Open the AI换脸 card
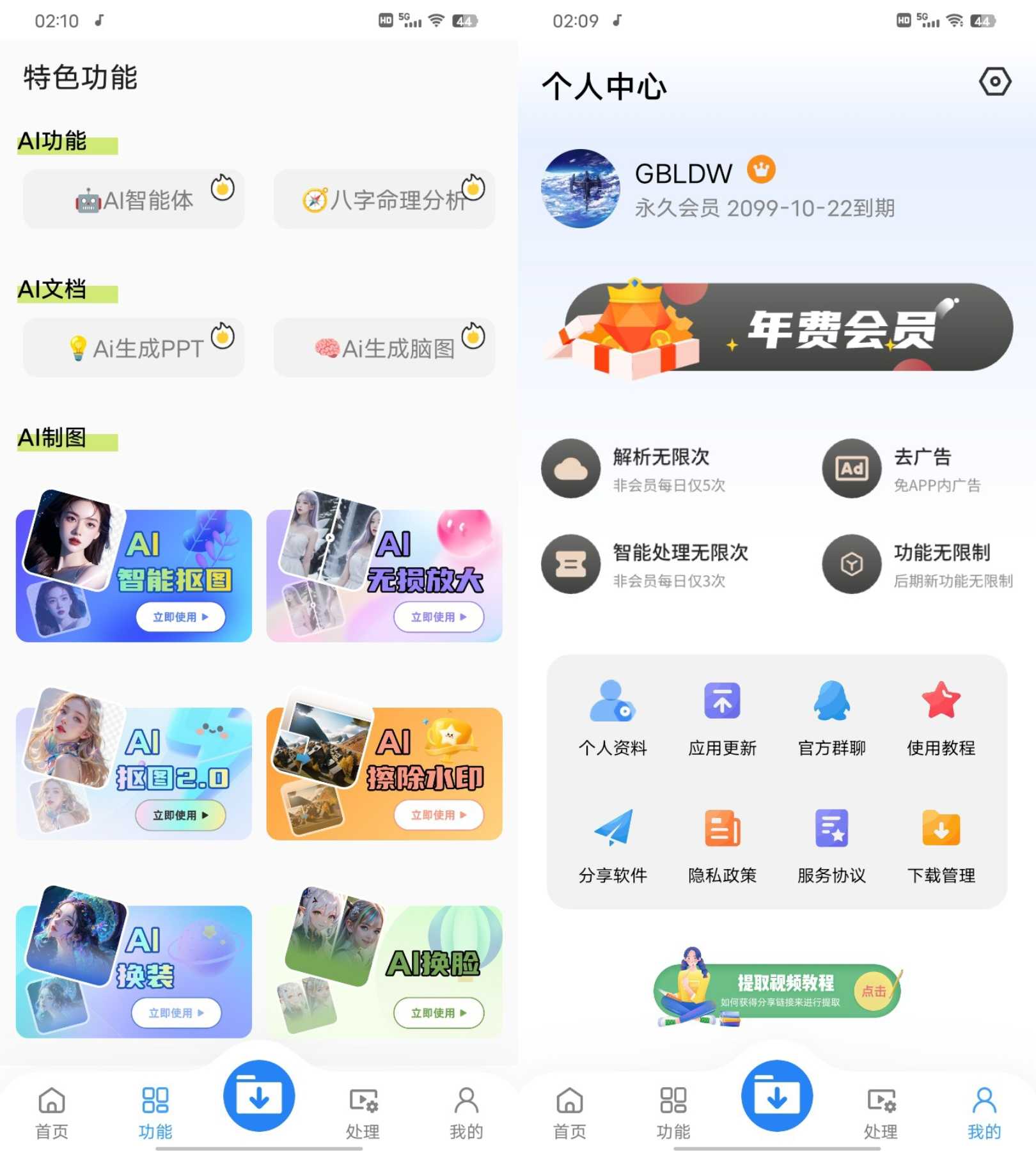This screenshot has height=1151, width=1036. [x=384, y=971]
